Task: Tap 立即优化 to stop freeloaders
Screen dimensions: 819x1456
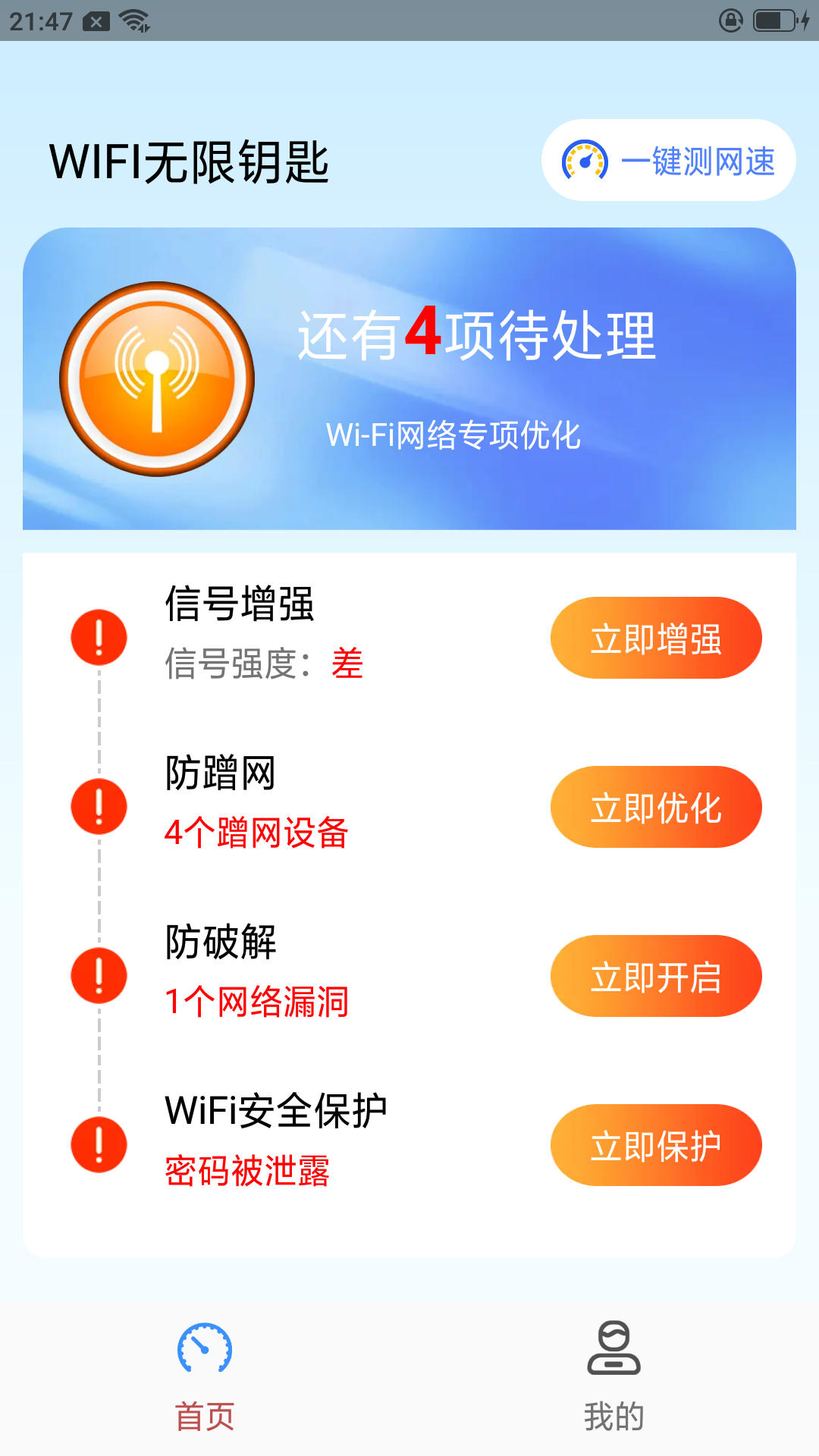Action: (656, 806)
